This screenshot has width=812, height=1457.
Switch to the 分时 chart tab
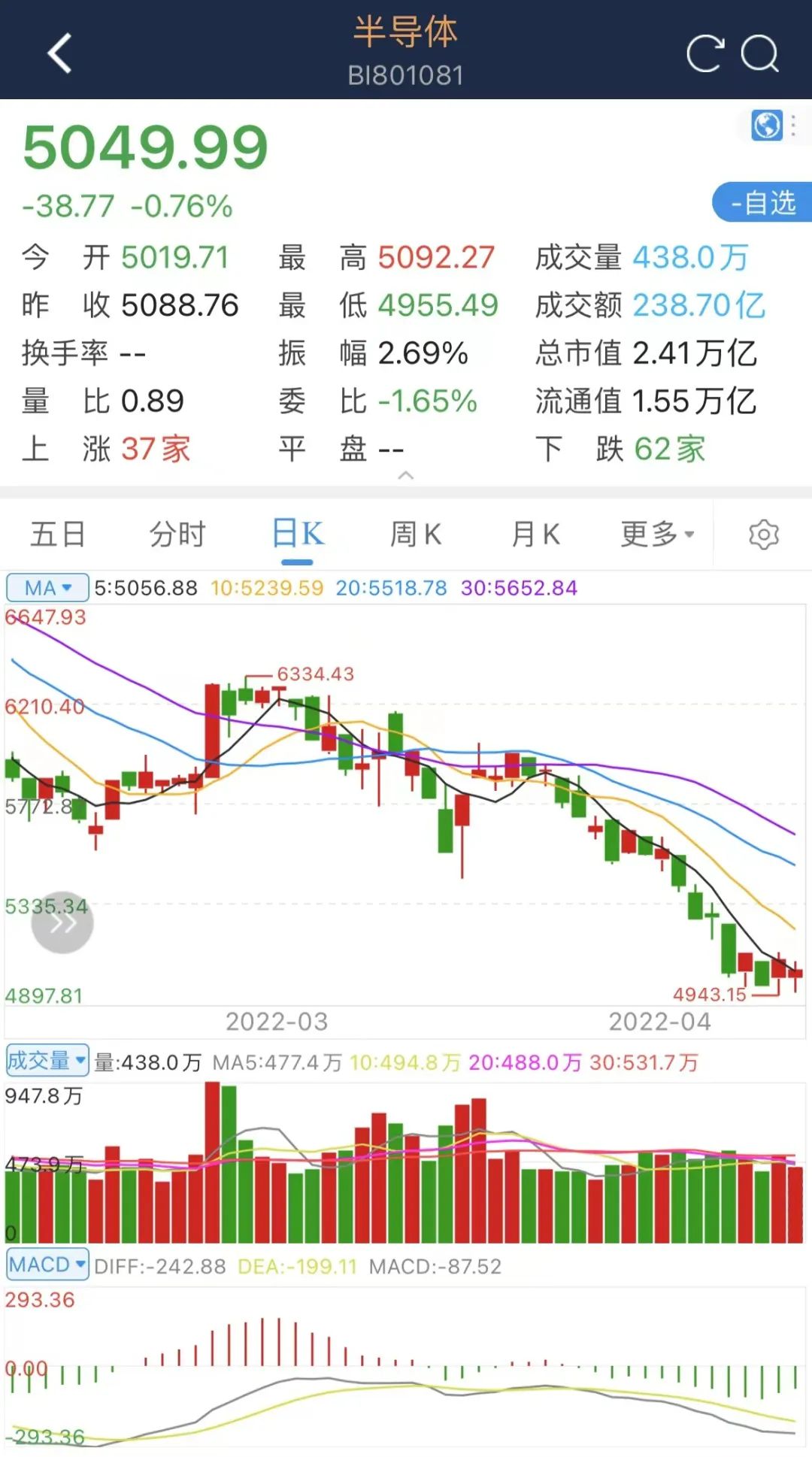coord(177,535)
